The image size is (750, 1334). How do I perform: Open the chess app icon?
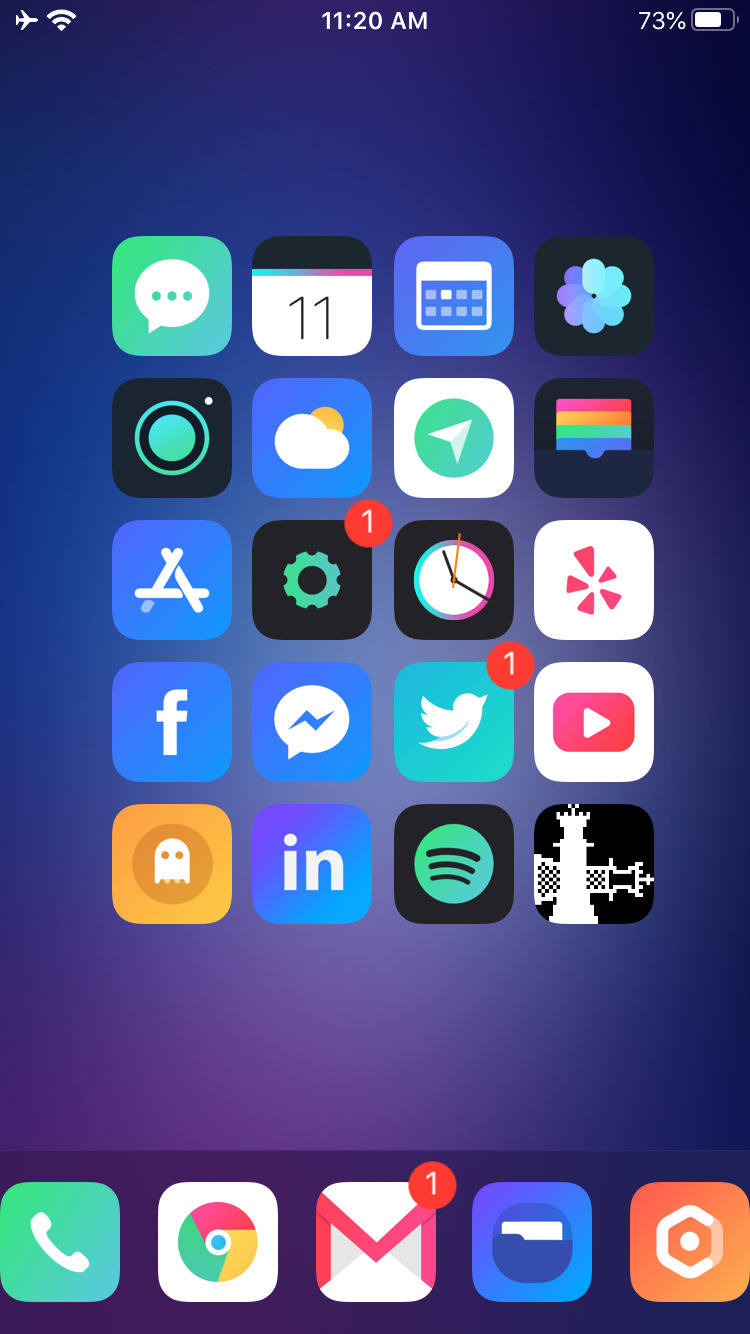pyautogui.click(x=594, y=864)
